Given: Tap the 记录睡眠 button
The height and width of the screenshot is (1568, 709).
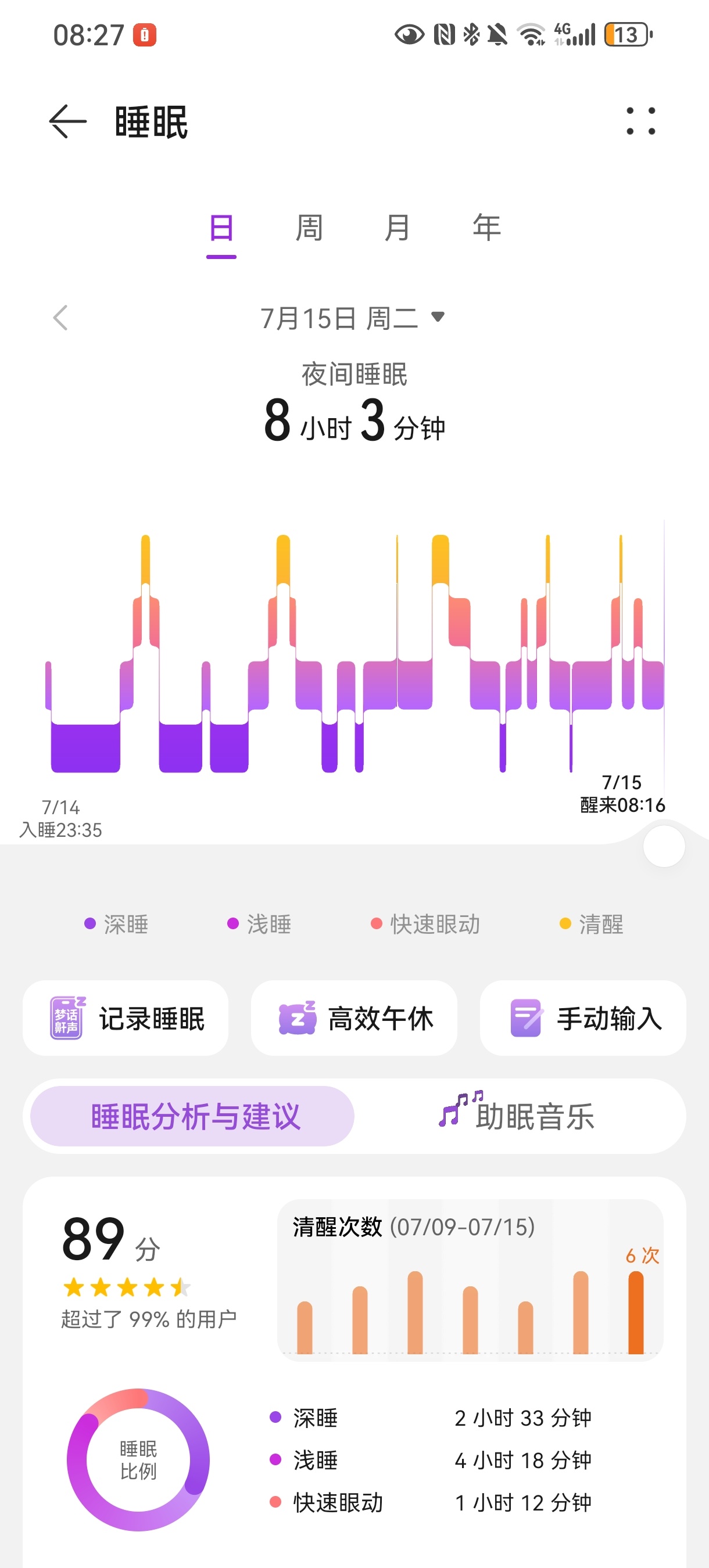Looking at the screenshot, I should [126, 1017].
